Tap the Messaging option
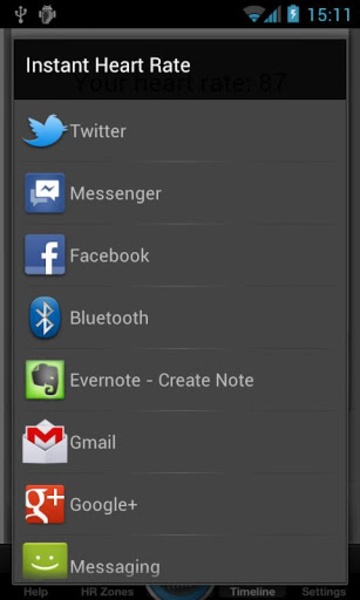Image resolution: width=360 pixels, height=600 pixels. (x=180, y=559)
